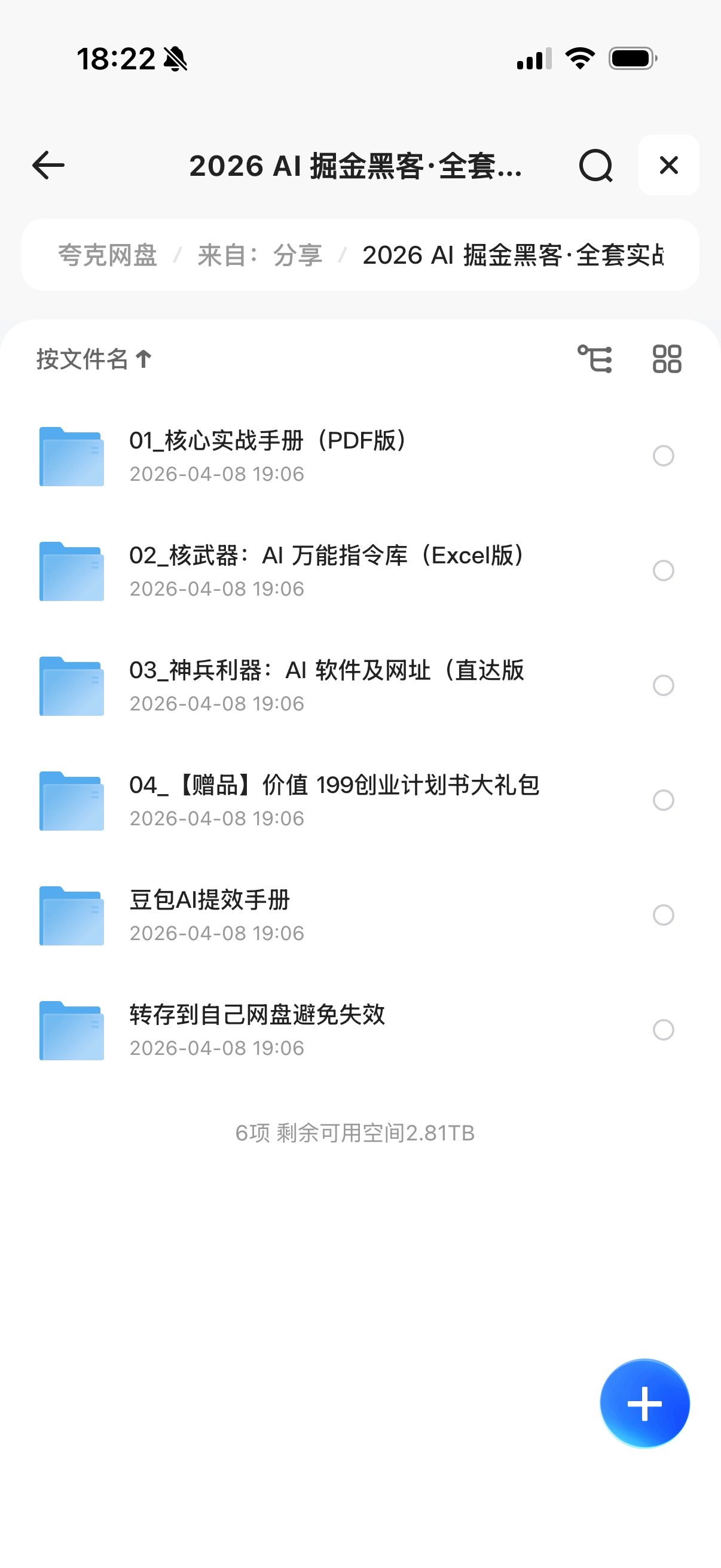
Task: Open the 豆包AI提效手册 folder
Action: (x=209, y=915)
